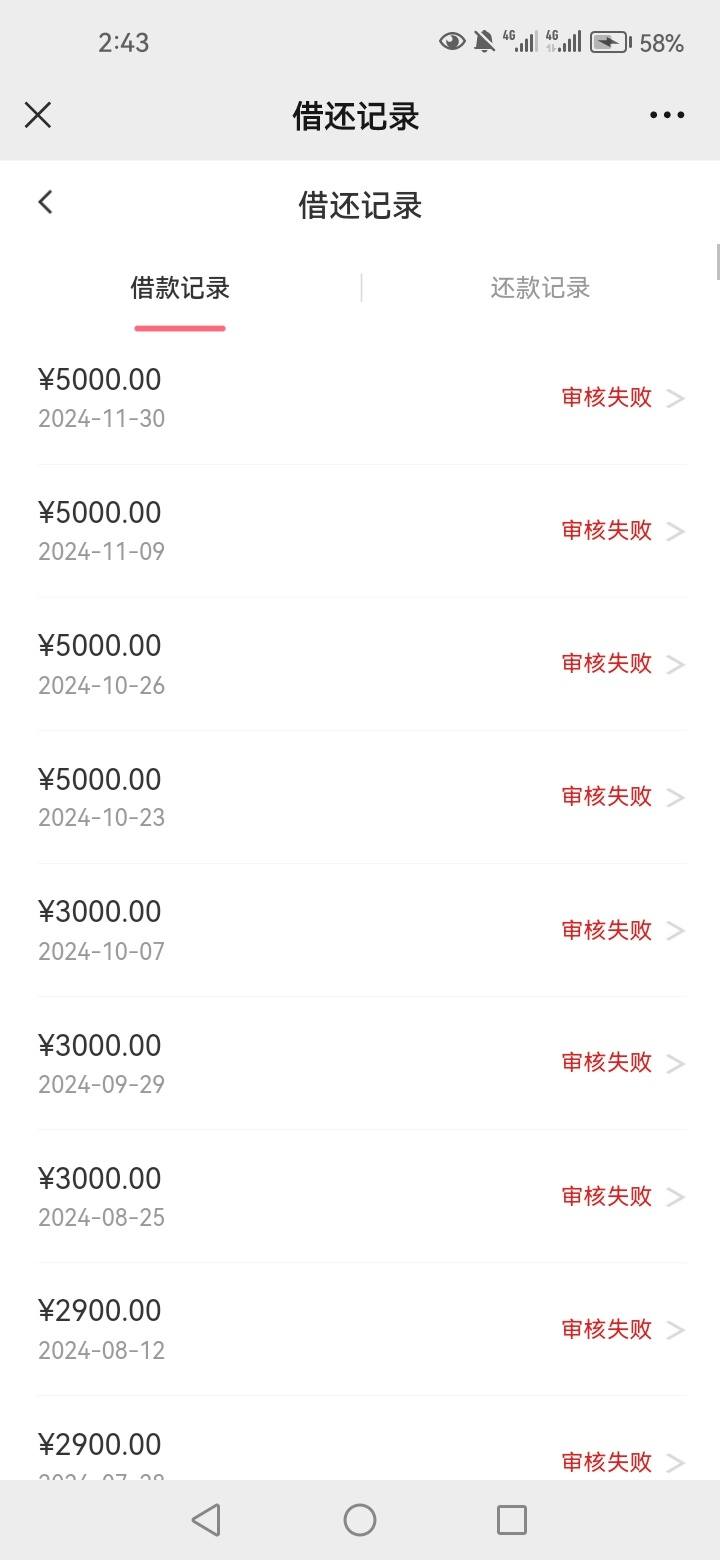View details of the 2024-10-23 loan
The image size is (720, 1560).
(361, 797)
